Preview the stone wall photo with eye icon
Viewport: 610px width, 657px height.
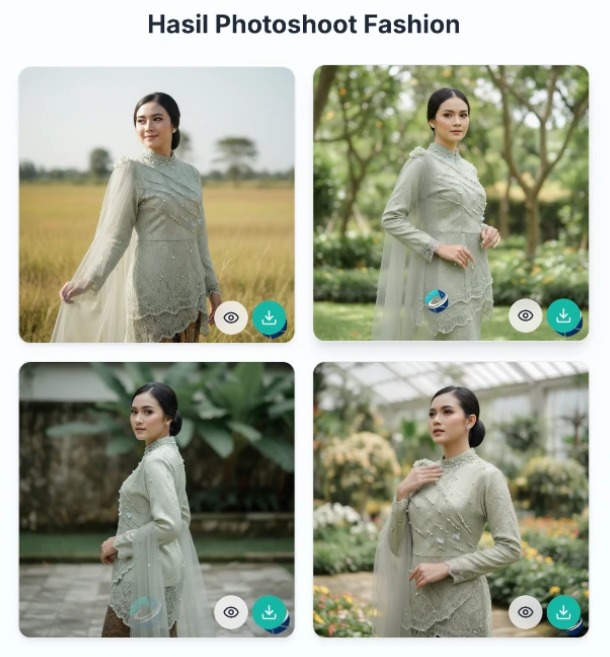pos(231,612)
